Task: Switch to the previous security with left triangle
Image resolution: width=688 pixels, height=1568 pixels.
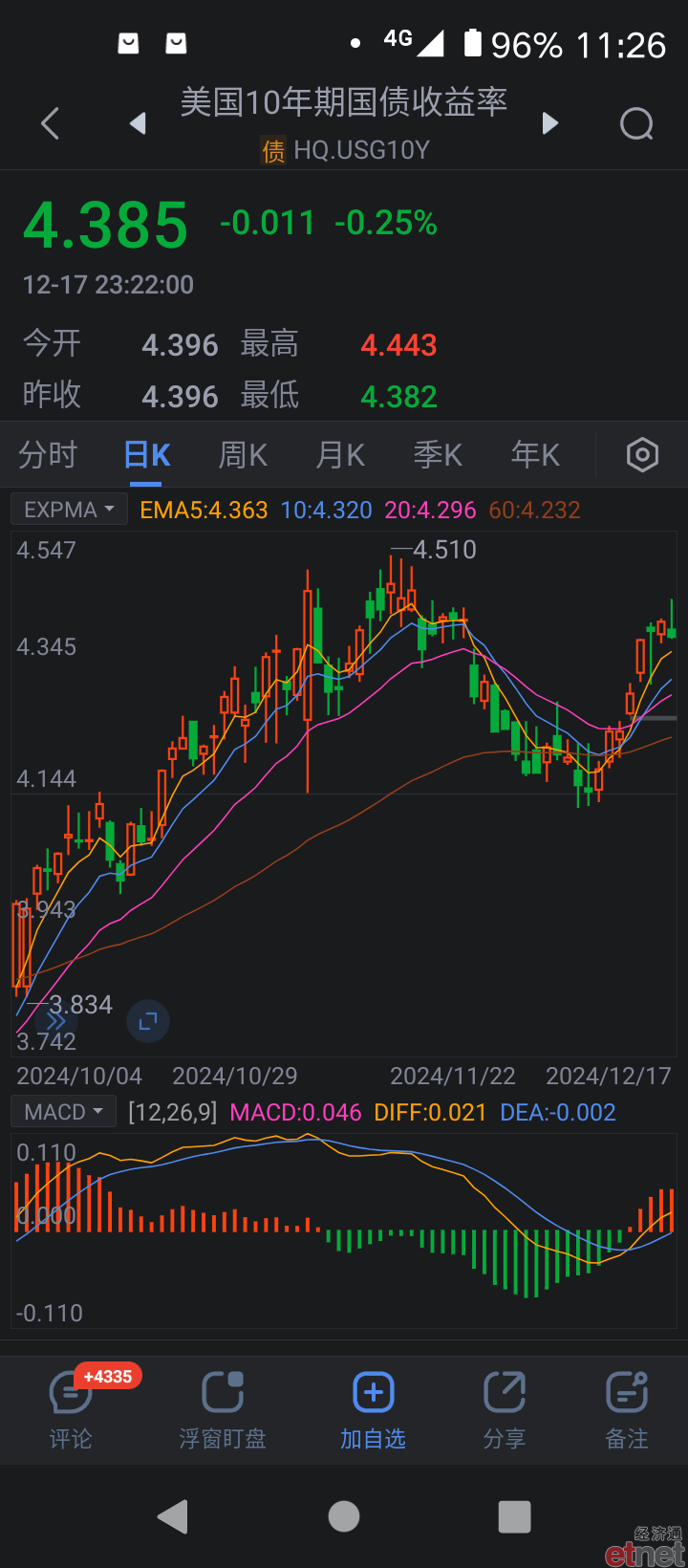Action: pos(139,123)
